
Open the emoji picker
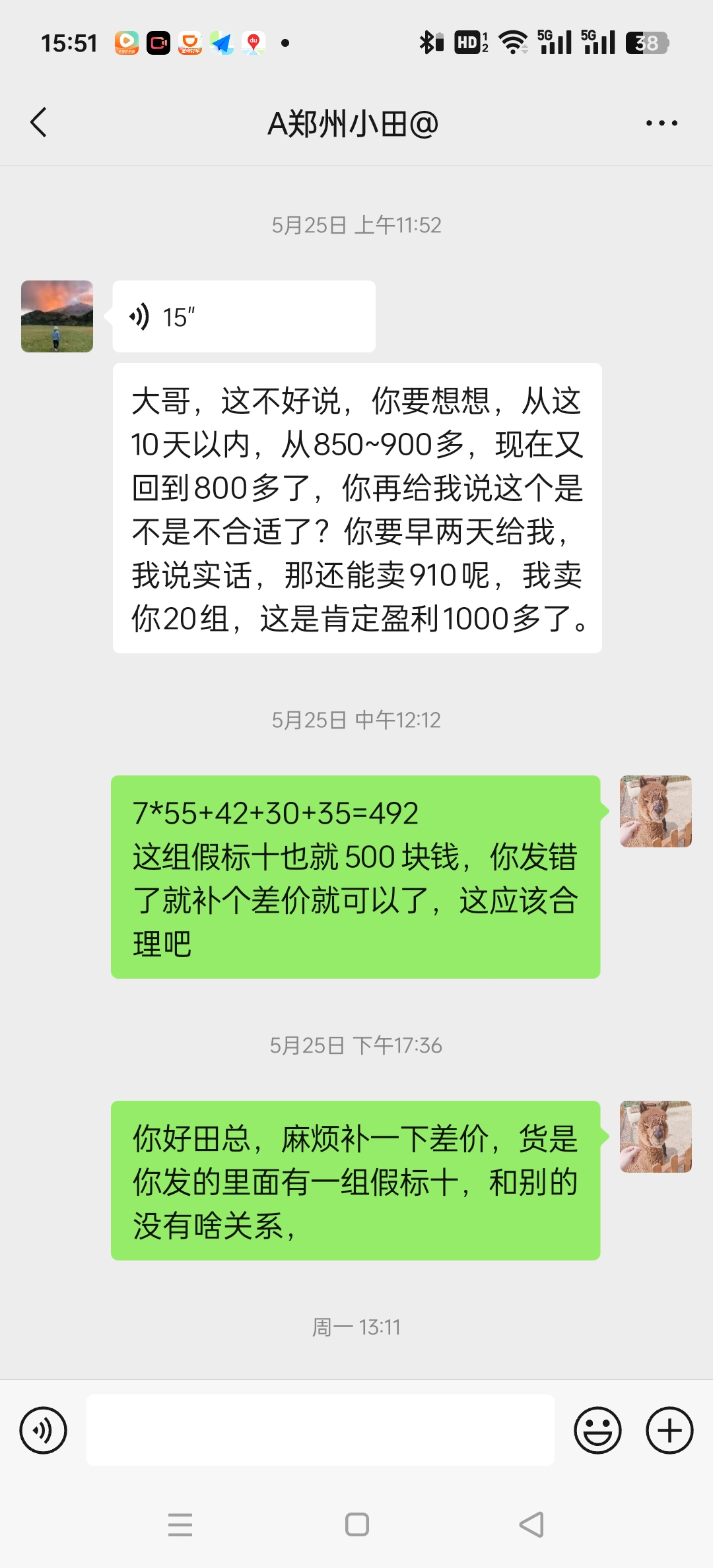[x=597, y=1430]
